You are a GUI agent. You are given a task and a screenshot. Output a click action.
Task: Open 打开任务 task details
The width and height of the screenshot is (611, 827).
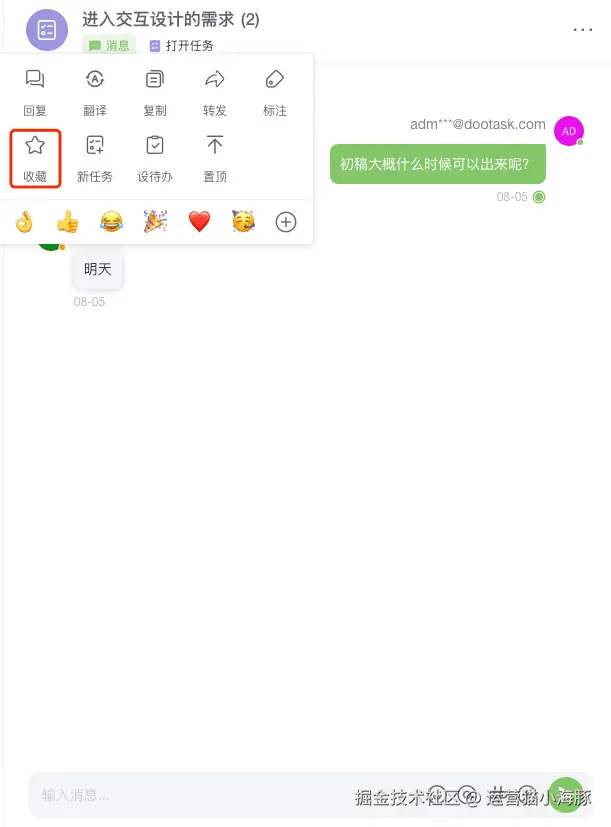click(181, 46)
